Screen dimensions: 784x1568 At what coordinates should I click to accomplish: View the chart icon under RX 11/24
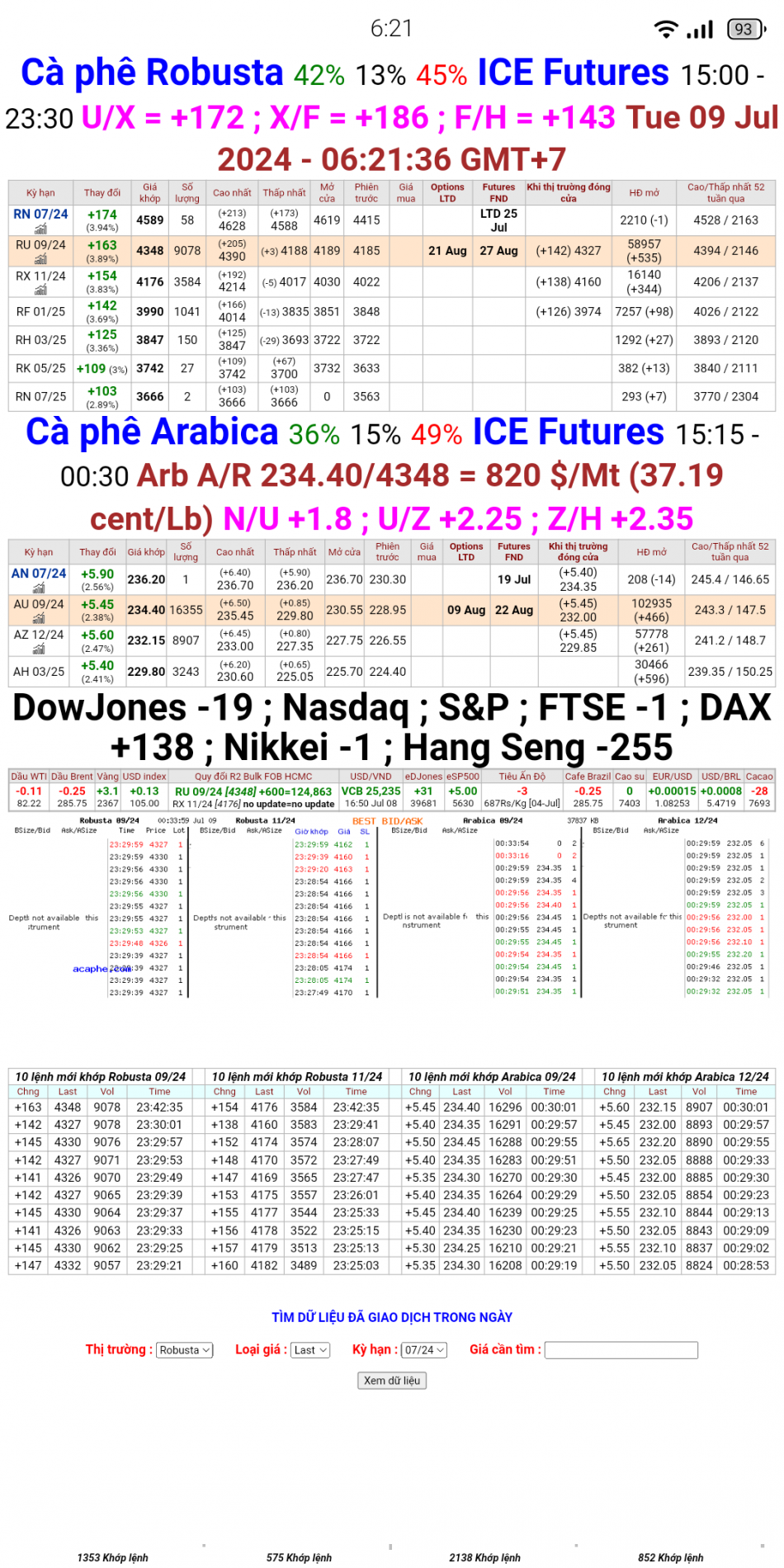point(40,290)
